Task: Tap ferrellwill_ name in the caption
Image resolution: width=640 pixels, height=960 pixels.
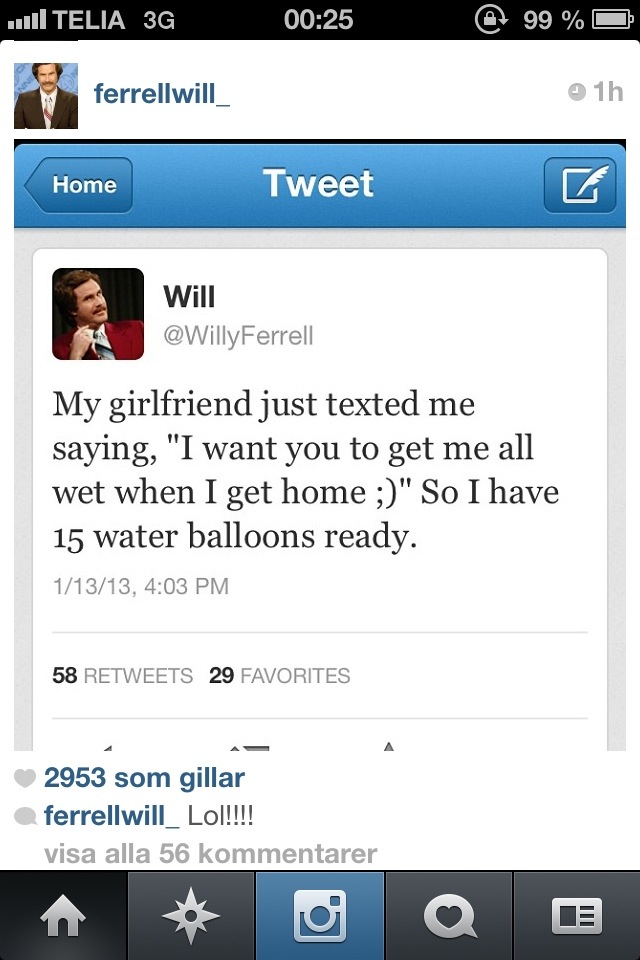Action: 110,816
